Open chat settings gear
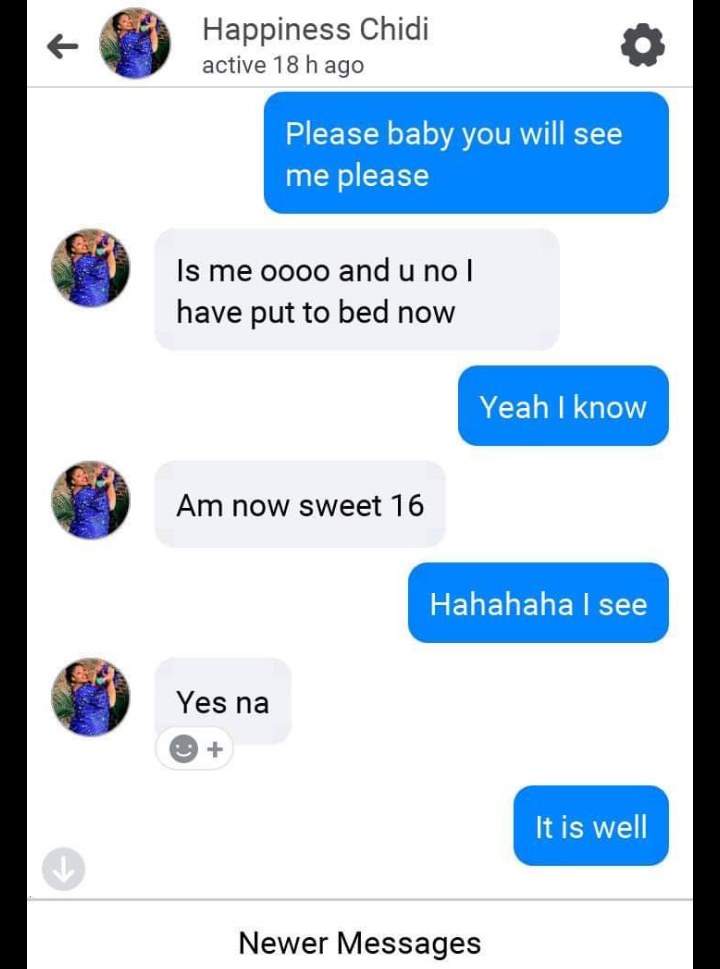This screenshot has height=969, width=720. [642, 46]
